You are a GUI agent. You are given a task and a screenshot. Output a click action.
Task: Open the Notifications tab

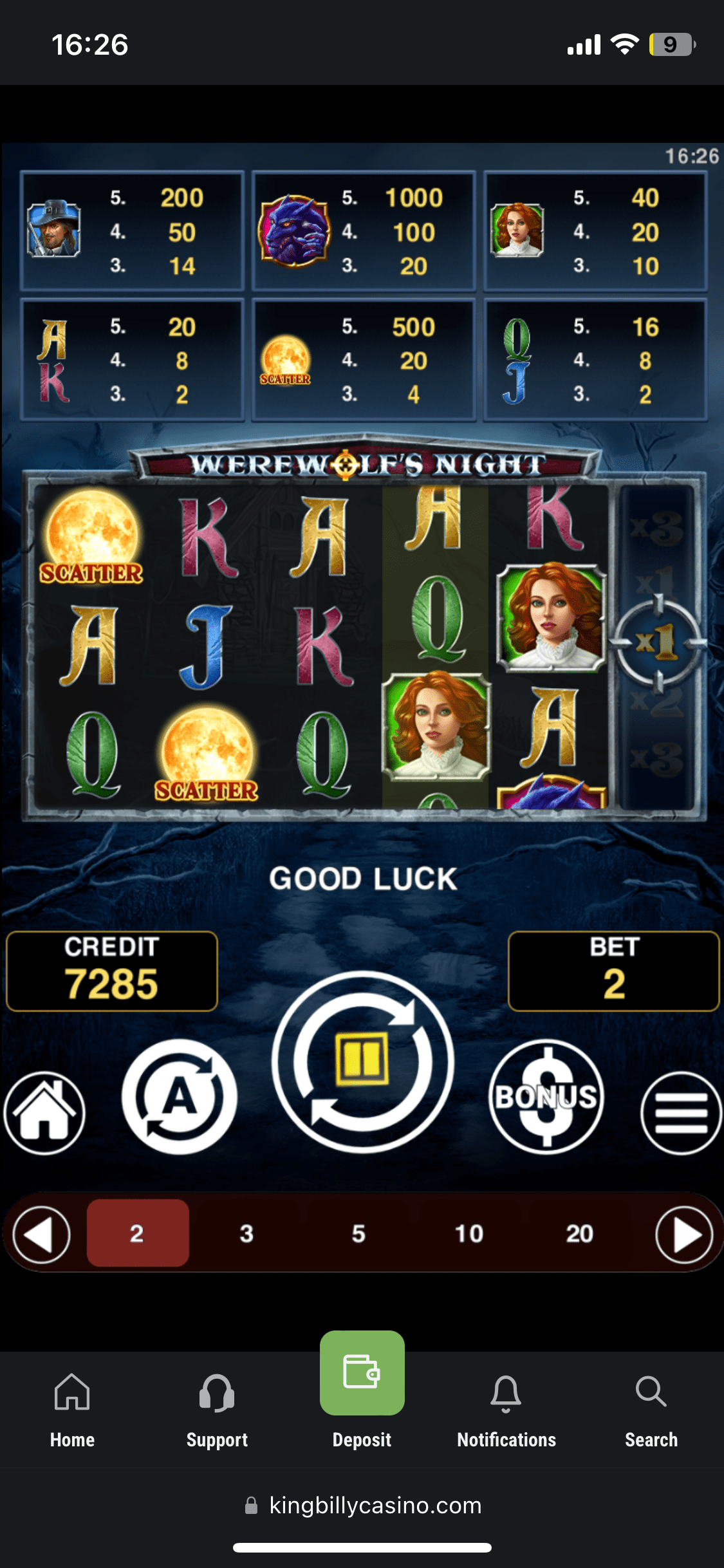point(506,1411)
